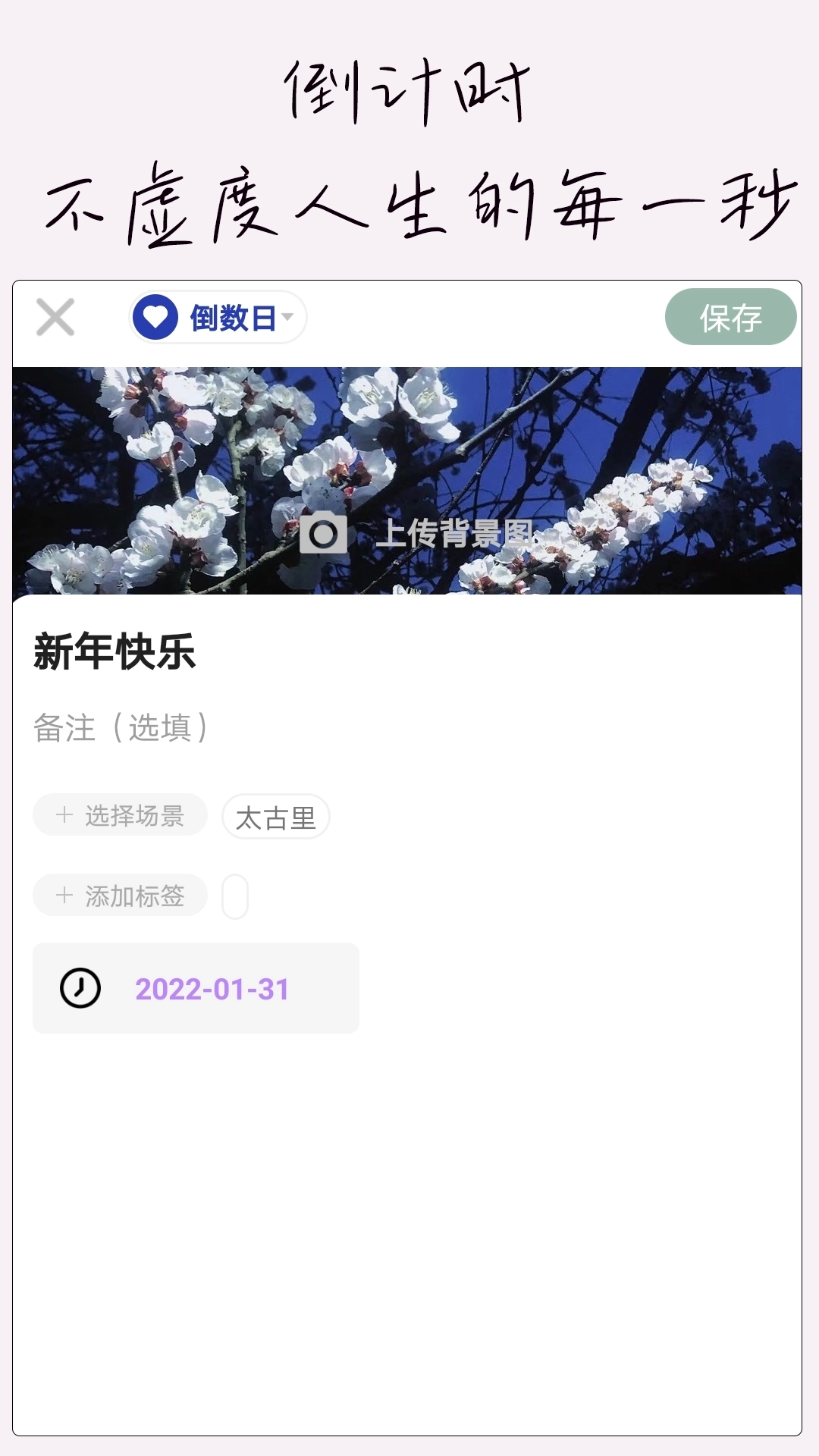This screenshot has width=819, height=1456.
Task: Click the clock icon beside the date
Action: pyautogui.click(x=79, y=987)
